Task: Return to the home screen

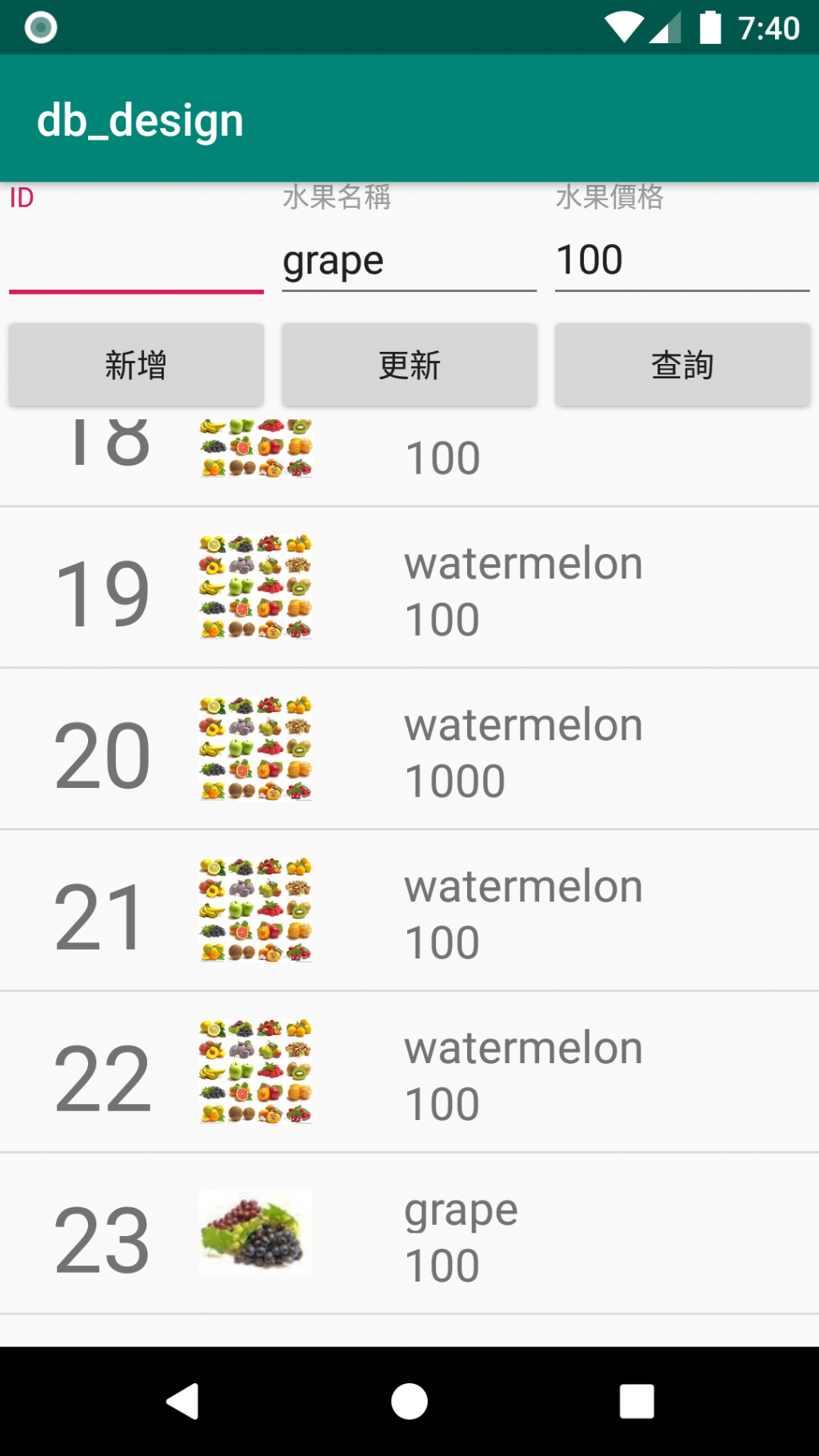Action: click(409, 1402)
